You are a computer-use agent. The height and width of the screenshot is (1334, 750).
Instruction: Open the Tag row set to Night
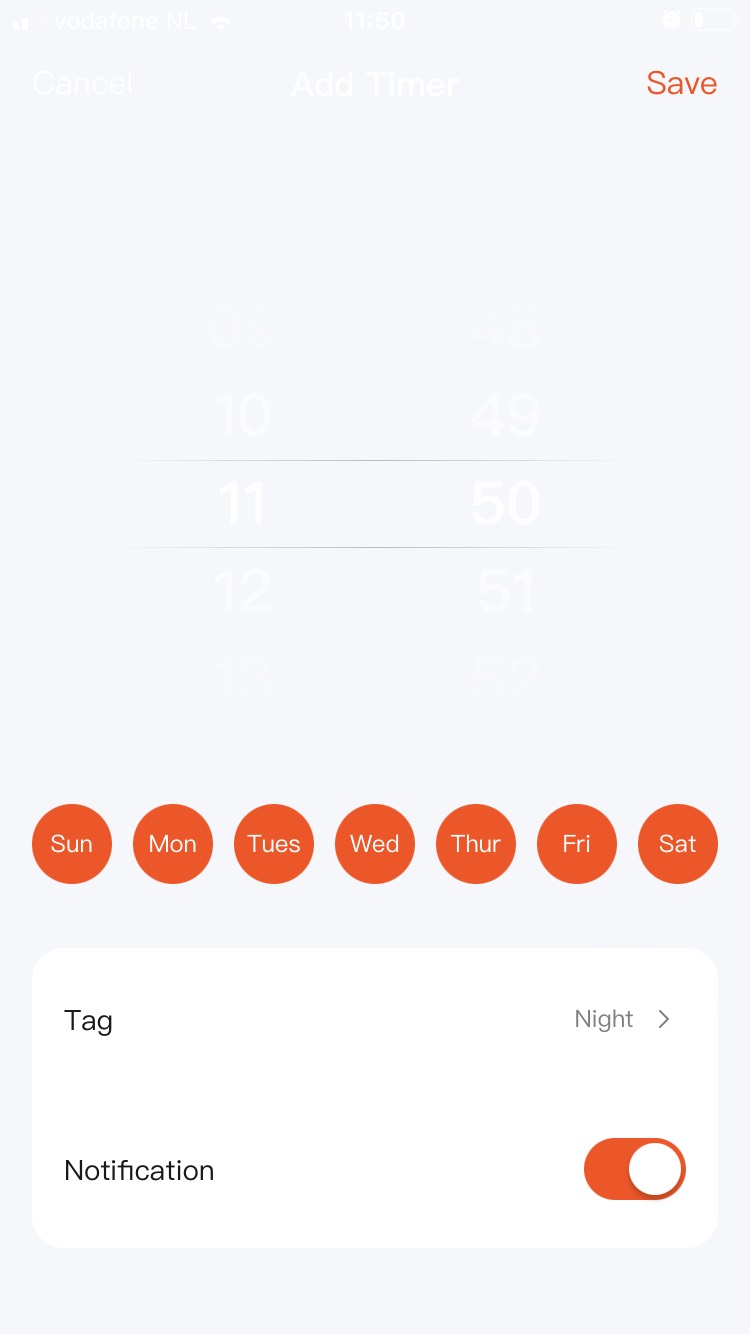click(x=375, y=1020)
